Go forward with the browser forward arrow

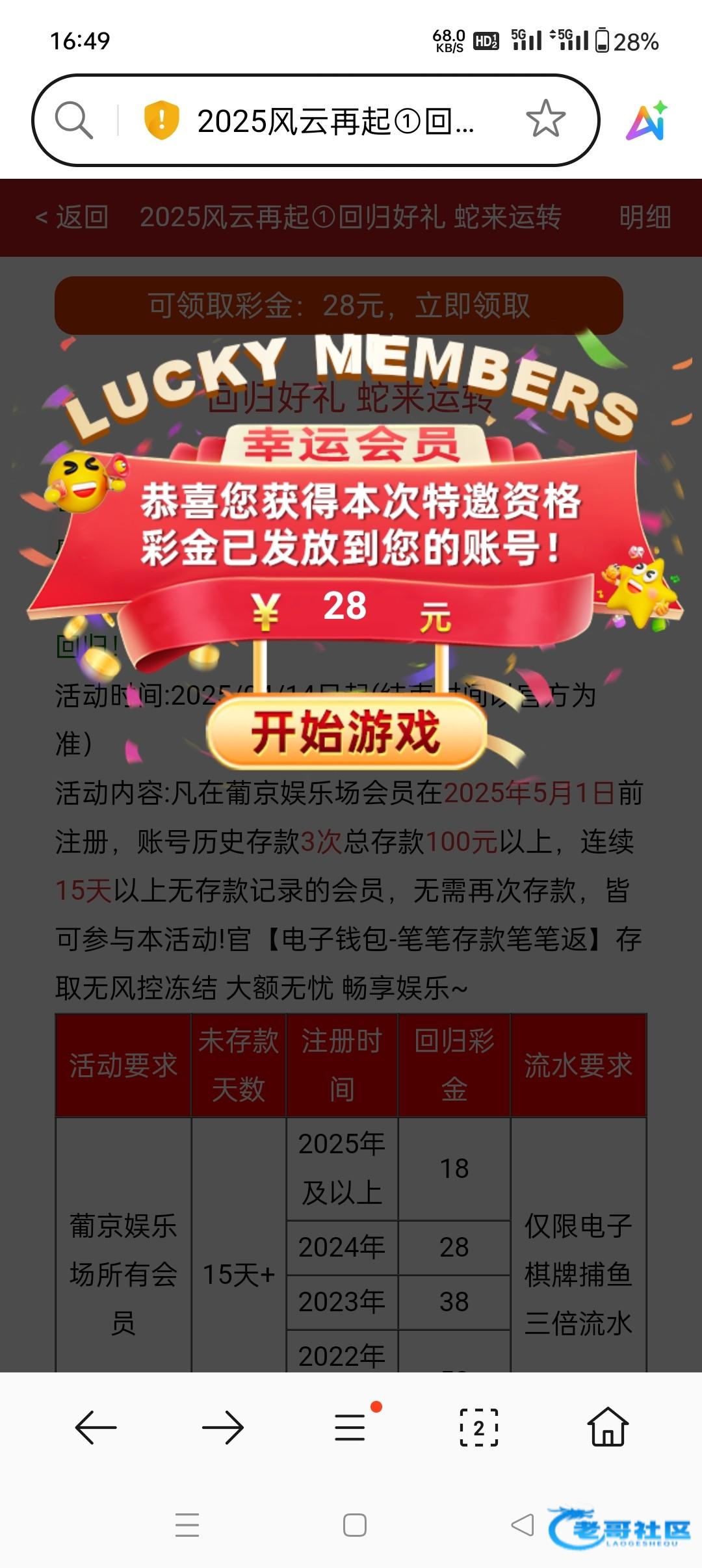click(x=222, y=1428)
